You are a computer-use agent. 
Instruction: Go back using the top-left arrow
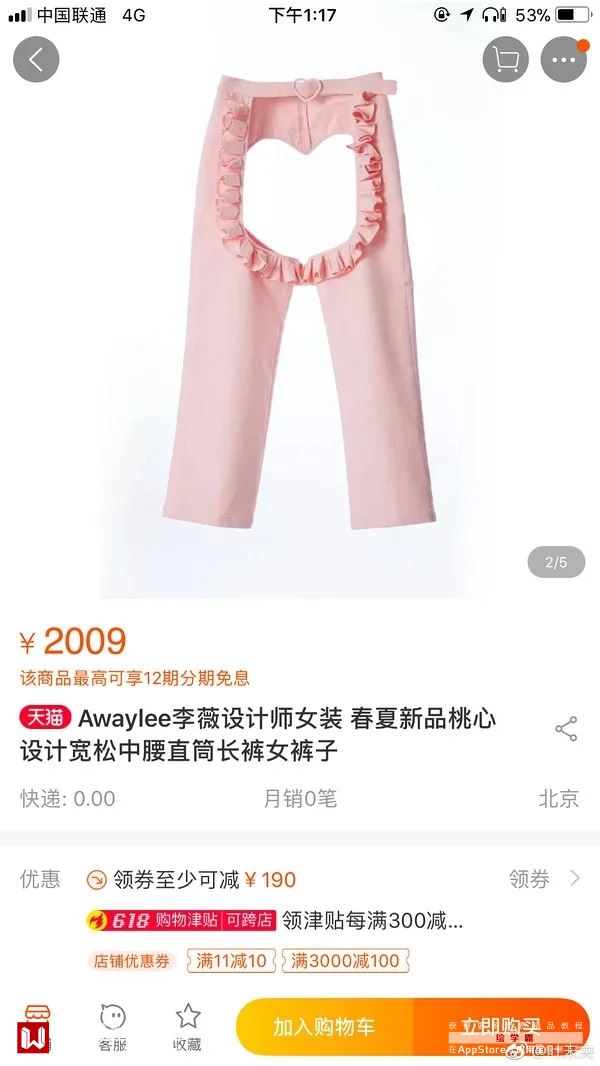(36, 60)
